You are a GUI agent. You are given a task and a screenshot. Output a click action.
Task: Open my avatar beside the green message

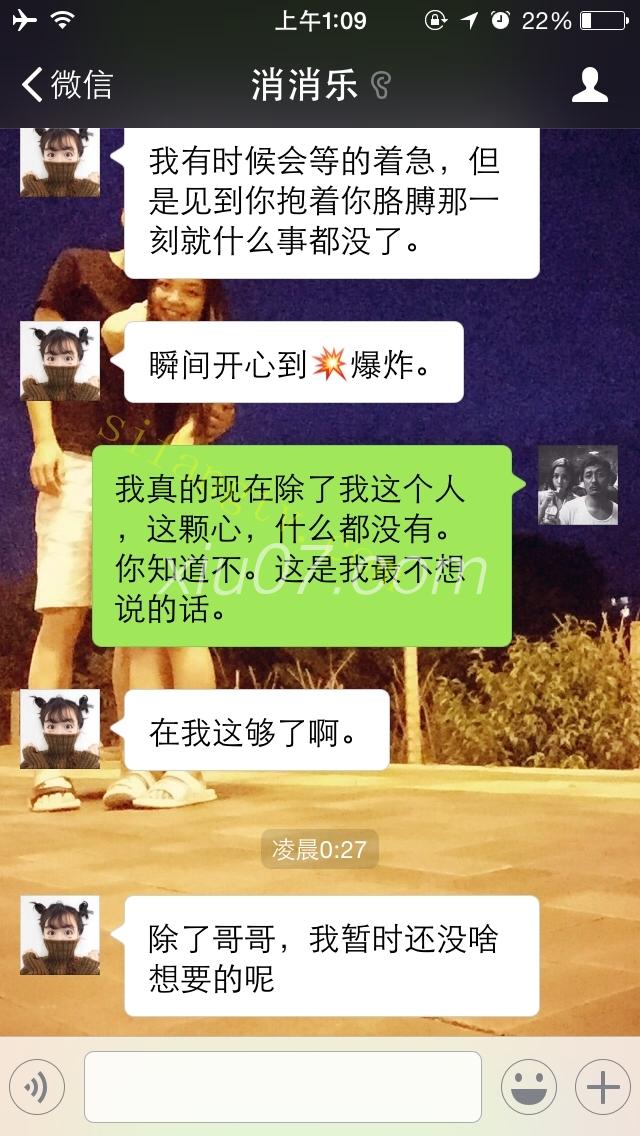[x=578, y=485]
